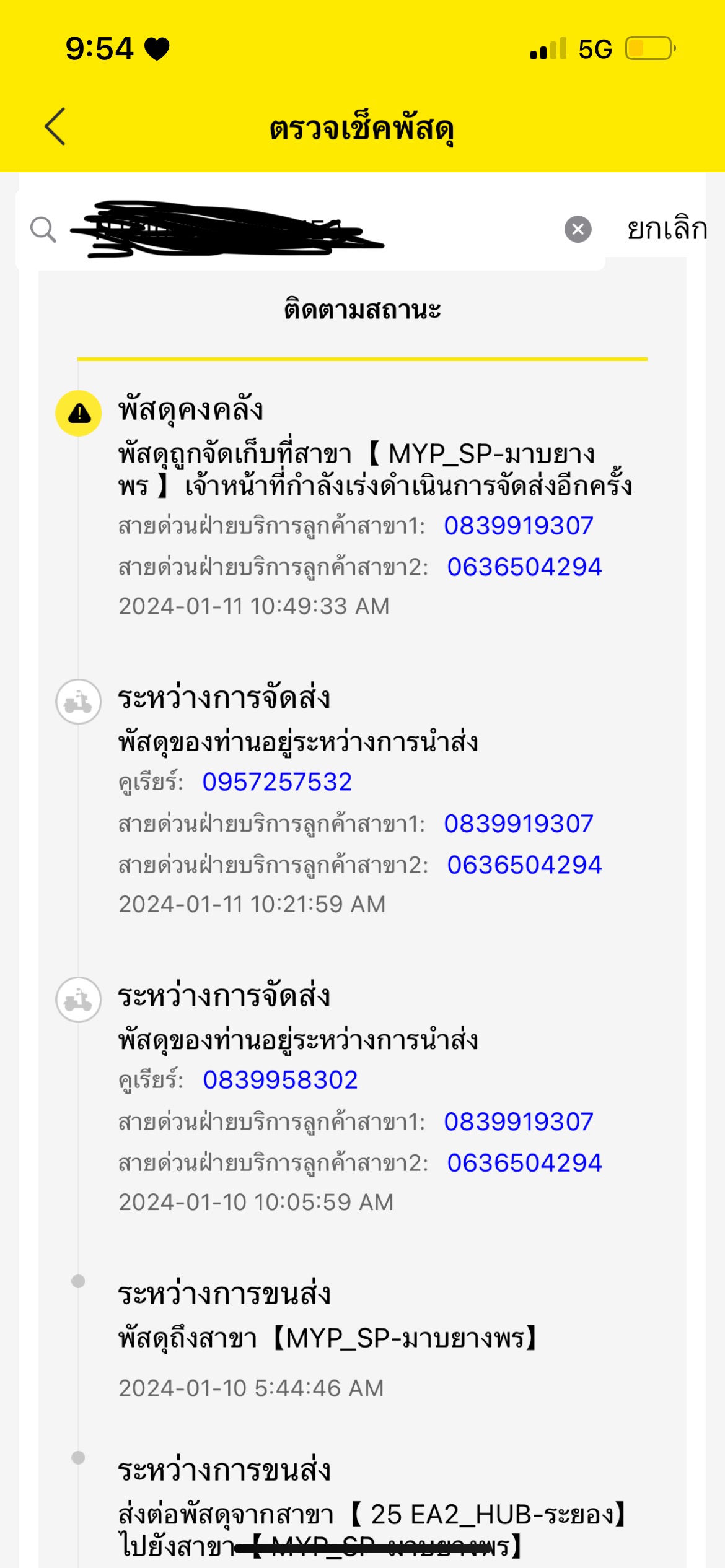Go back using the top-left arrow

coord(55,127)
